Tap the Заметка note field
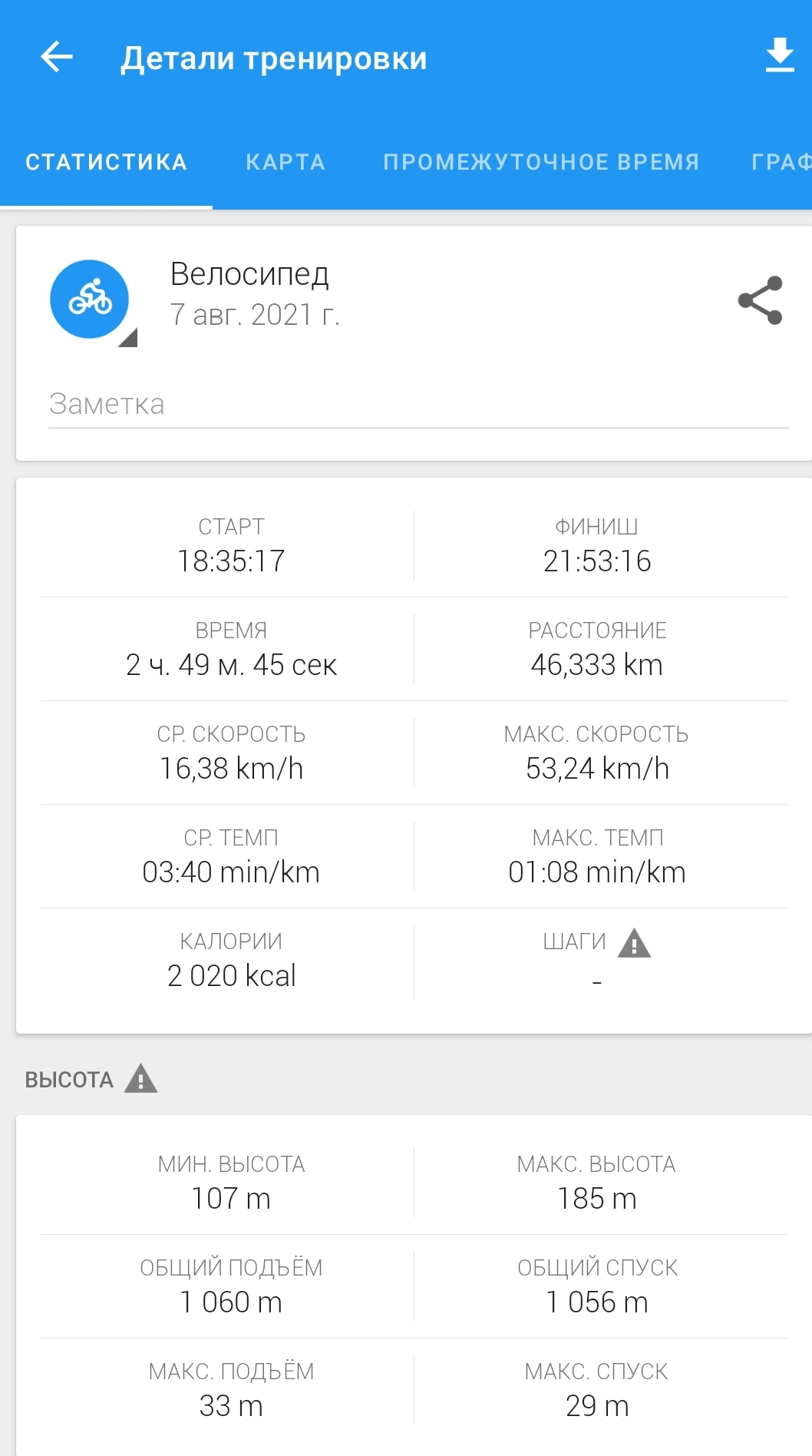The width and height of the screenshot is (812, 1456). pos(418,405)
